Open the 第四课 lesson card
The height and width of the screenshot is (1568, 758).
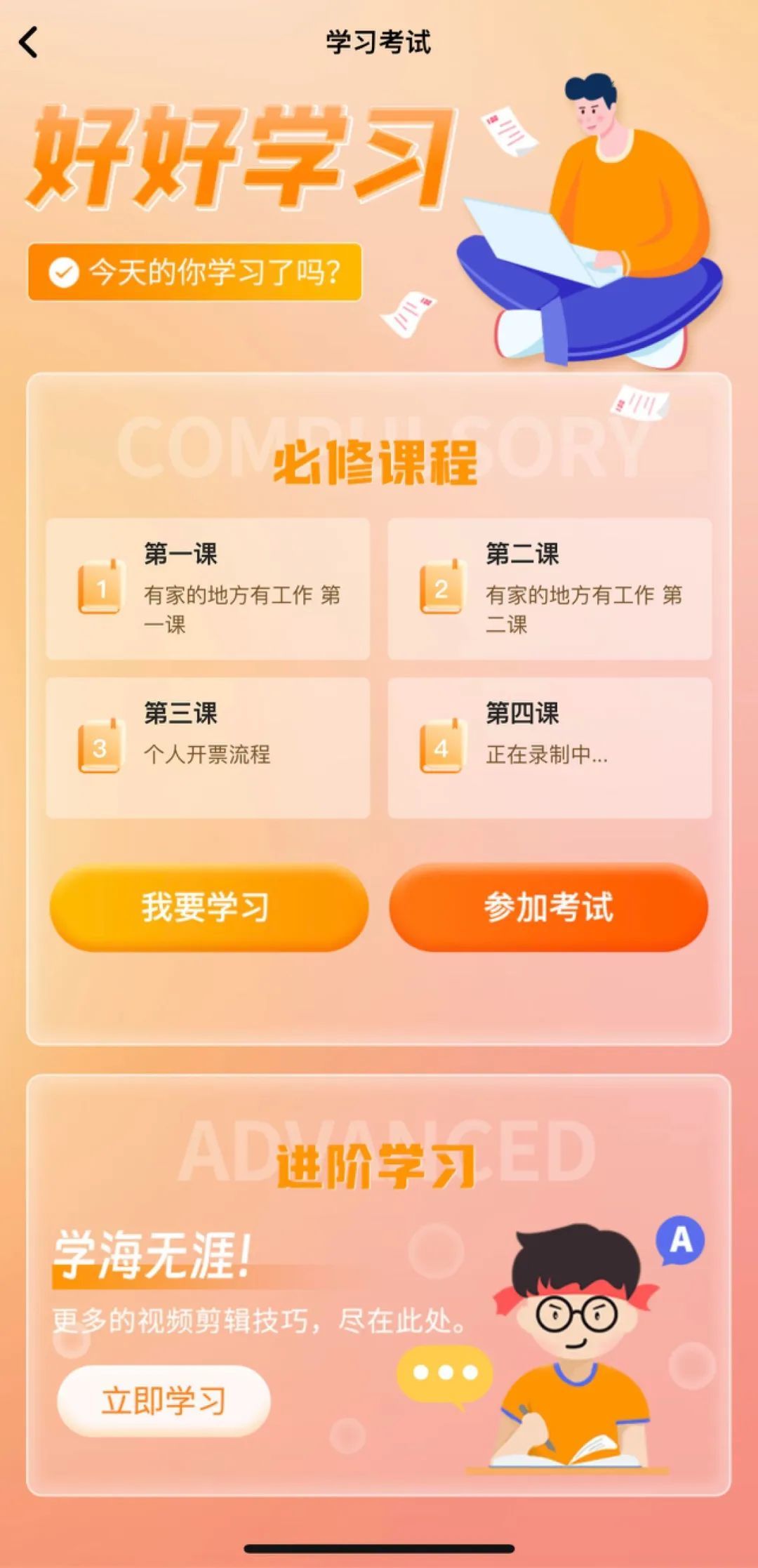pyautogui.click(x=550, y=747)
